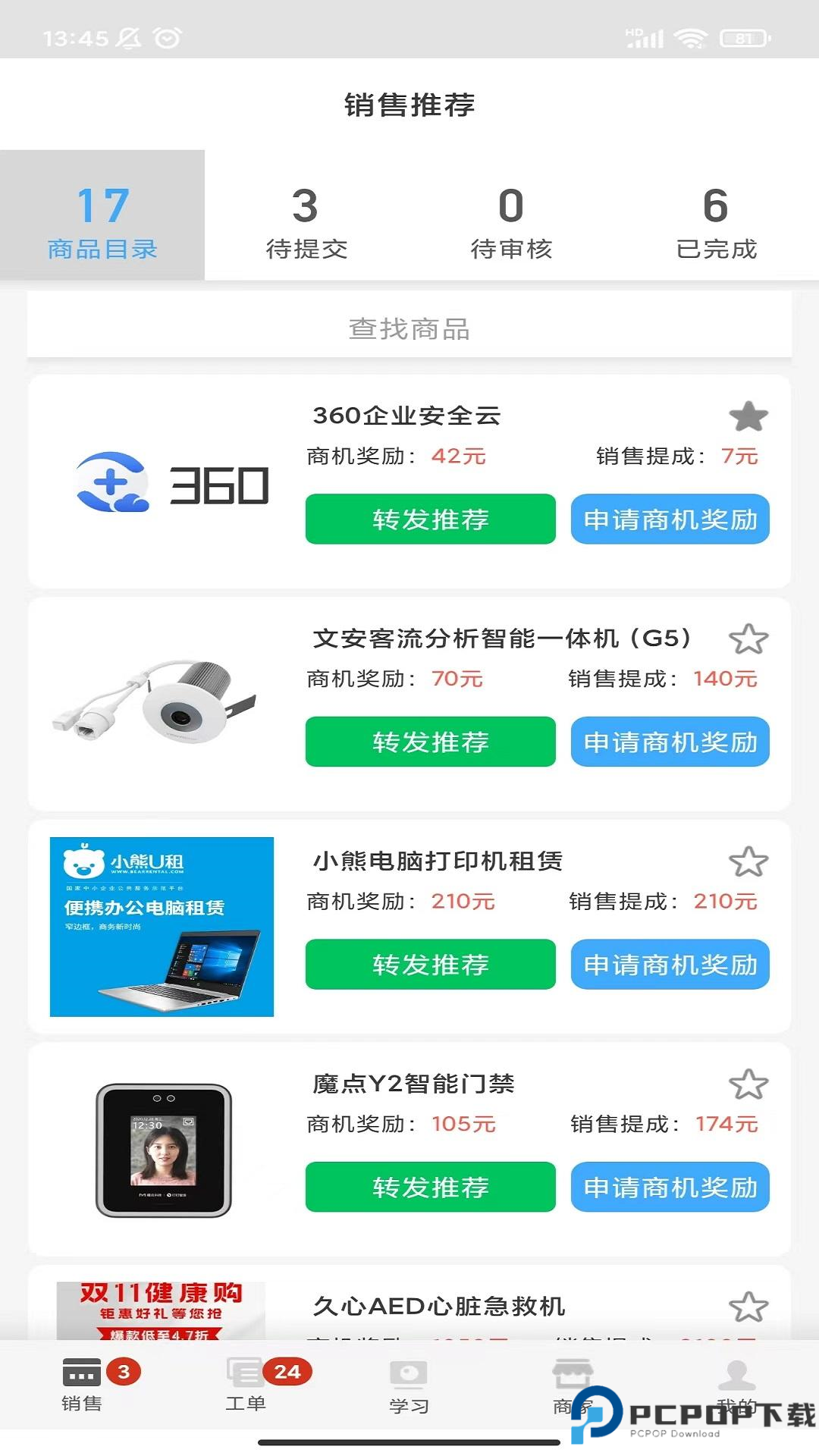The height and width of the screenshot is (1456, 819).
Task: Unfavorite 360企业安全云 by tapping its star
Action: 747,416
